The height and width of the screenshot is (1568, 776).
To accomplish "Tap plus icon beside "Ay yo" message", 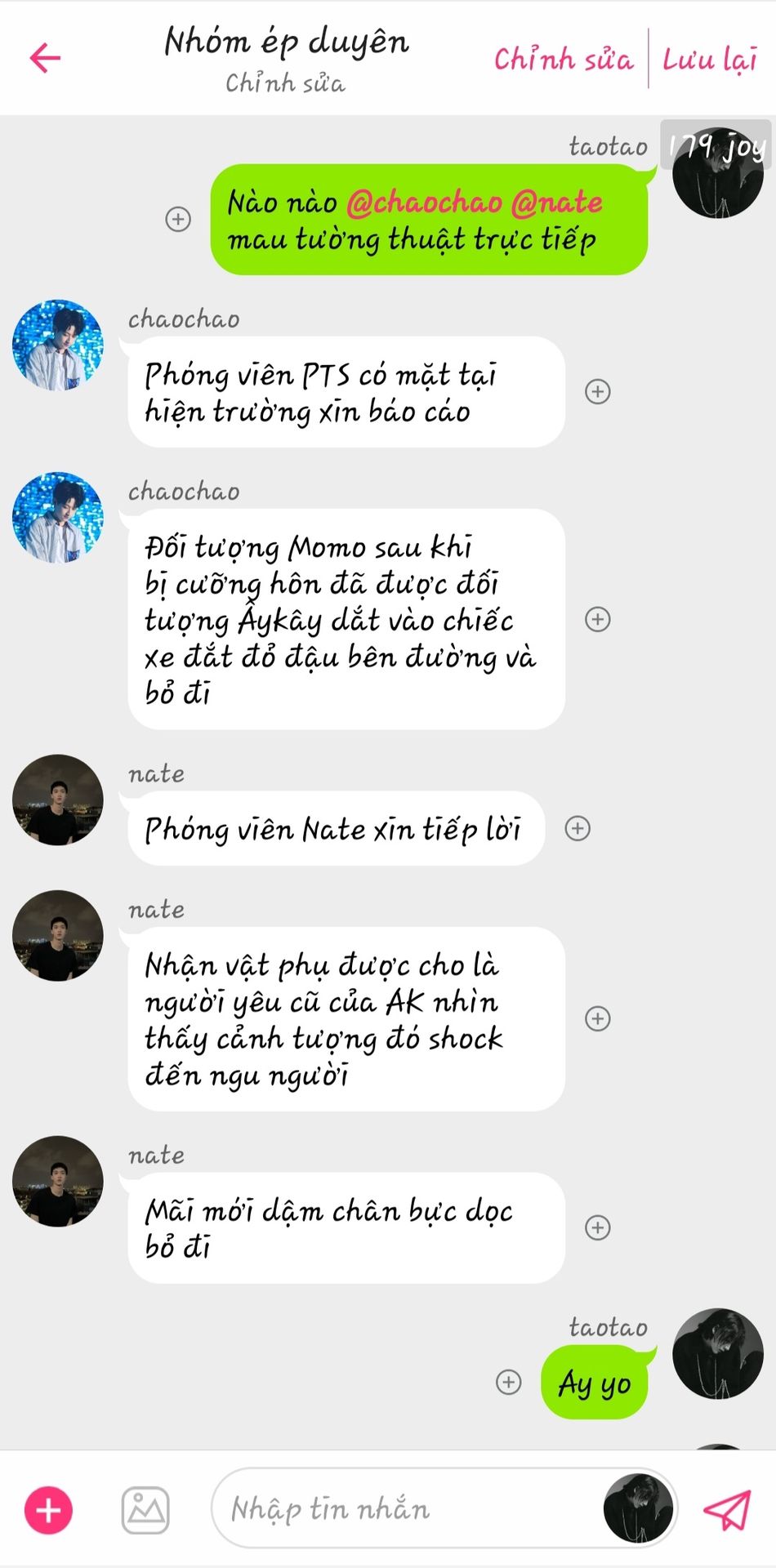I will pyautogui.click(x=508, y=1382).
